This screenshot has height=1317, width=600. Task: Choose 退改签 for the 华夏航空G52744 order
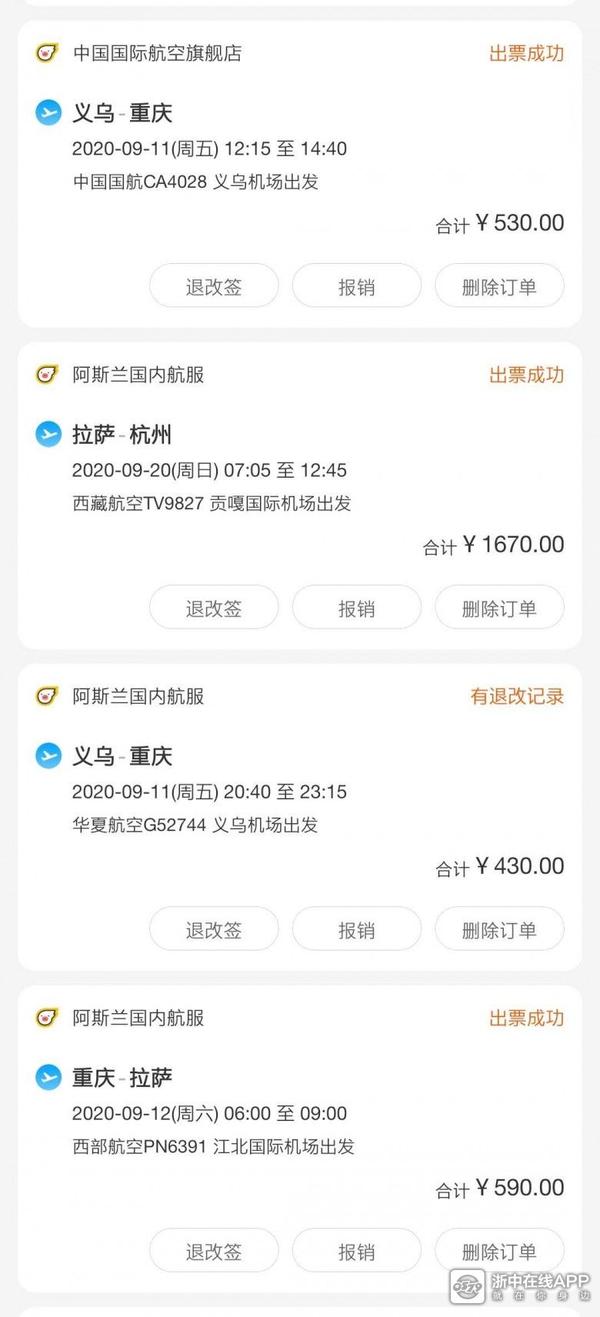click(x=214, y=929)
